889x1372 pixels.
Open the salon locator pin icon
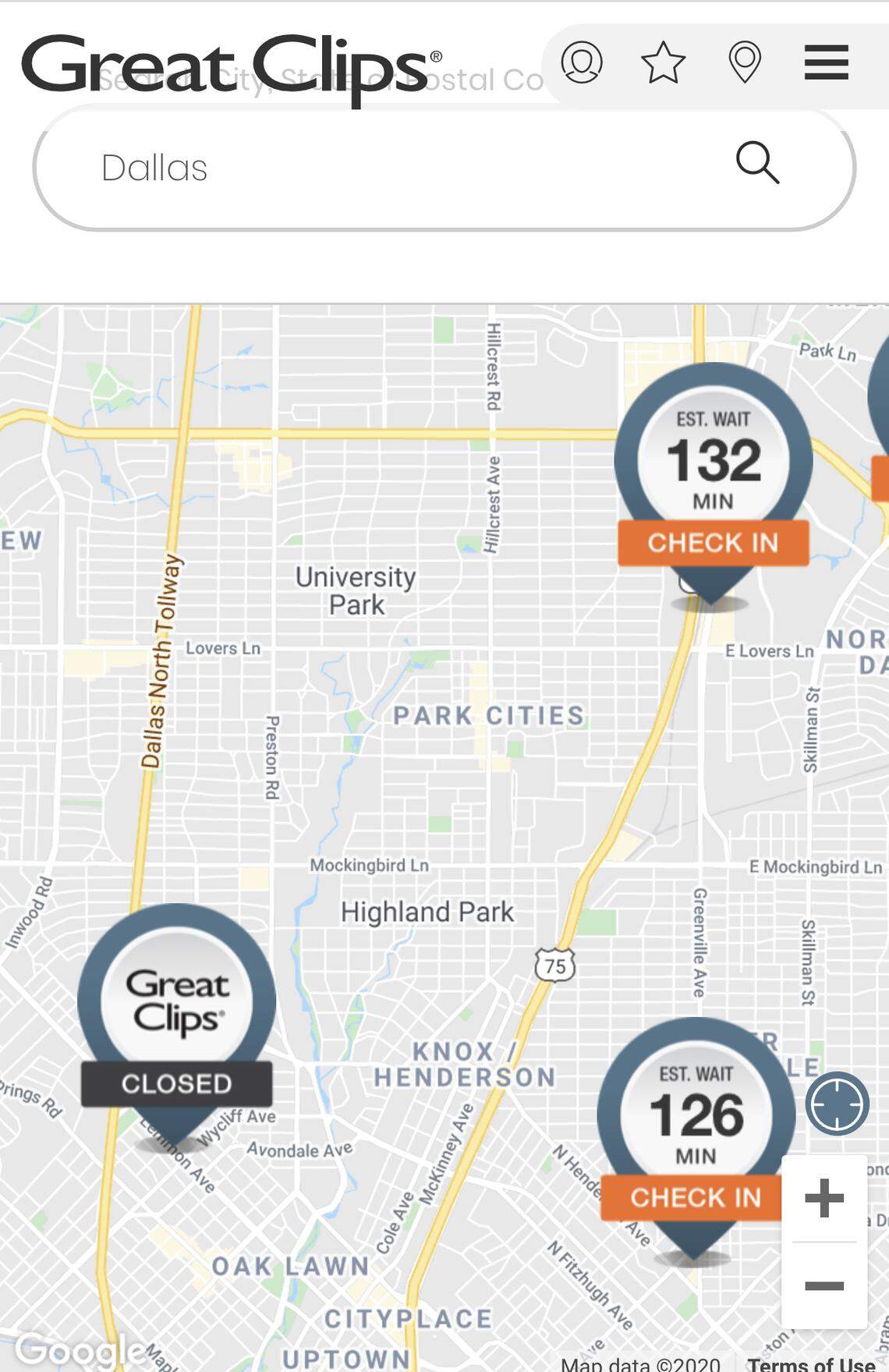point(745,62)
